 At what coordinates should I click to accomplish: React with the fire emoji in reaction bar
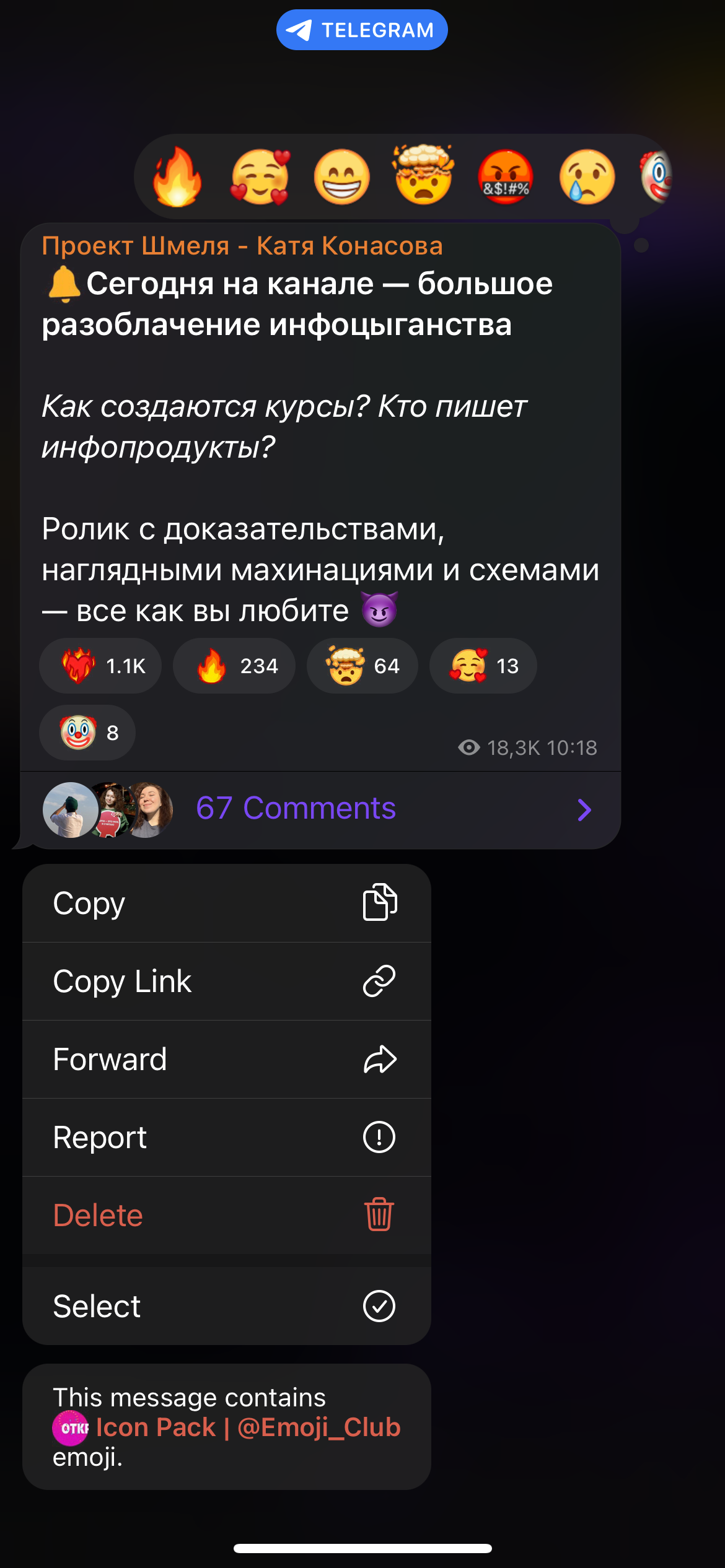click(177, 177)
